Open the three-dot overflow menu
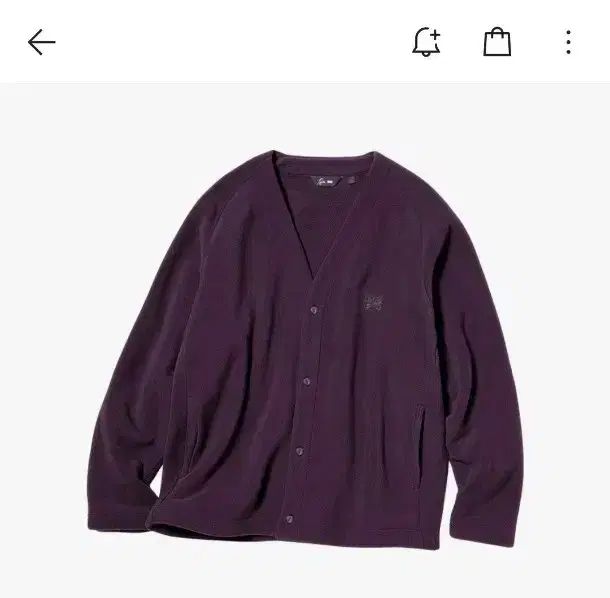The width and height of the screenshot is (610, 598). pyautogui.click(x=568, y=42)
